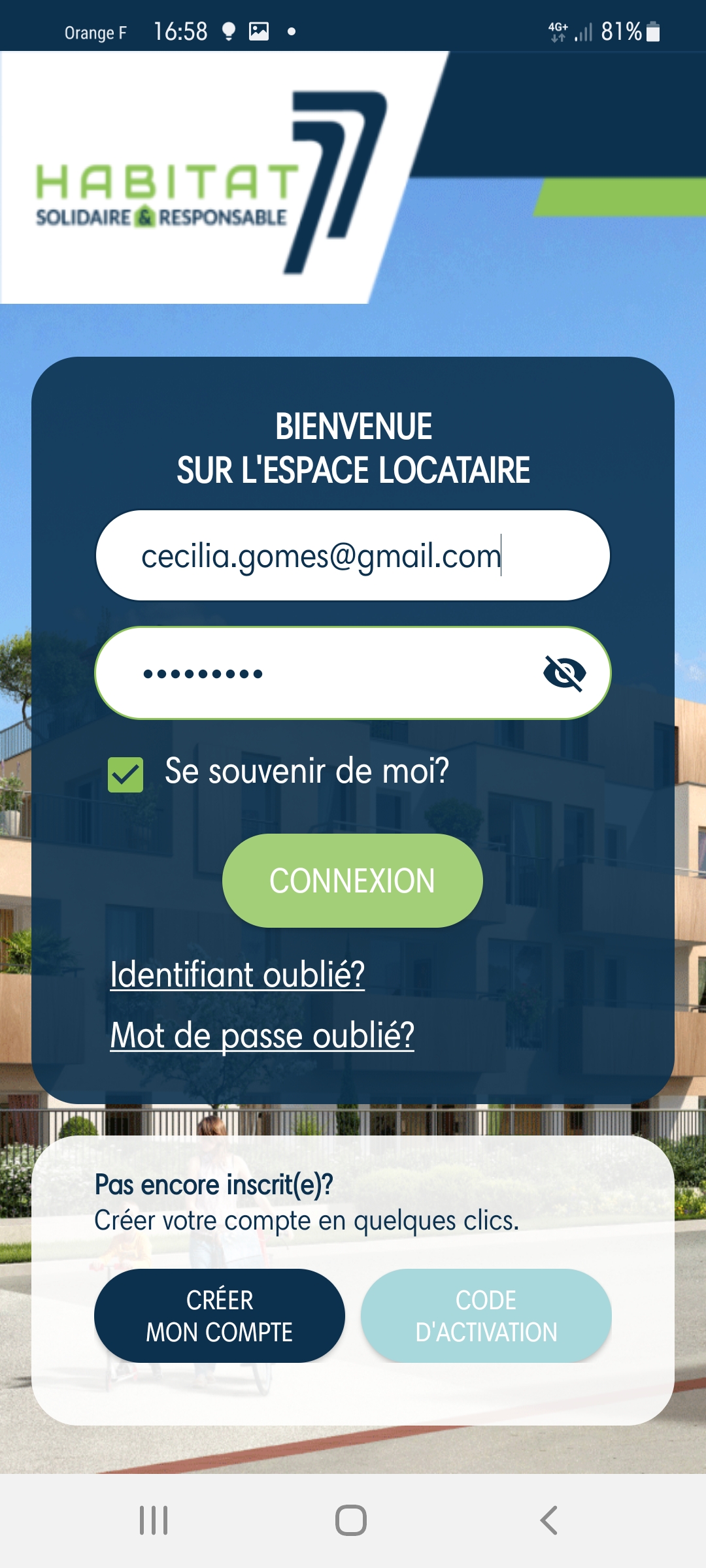Show the hidden password with the eye icon

[565, 673]
